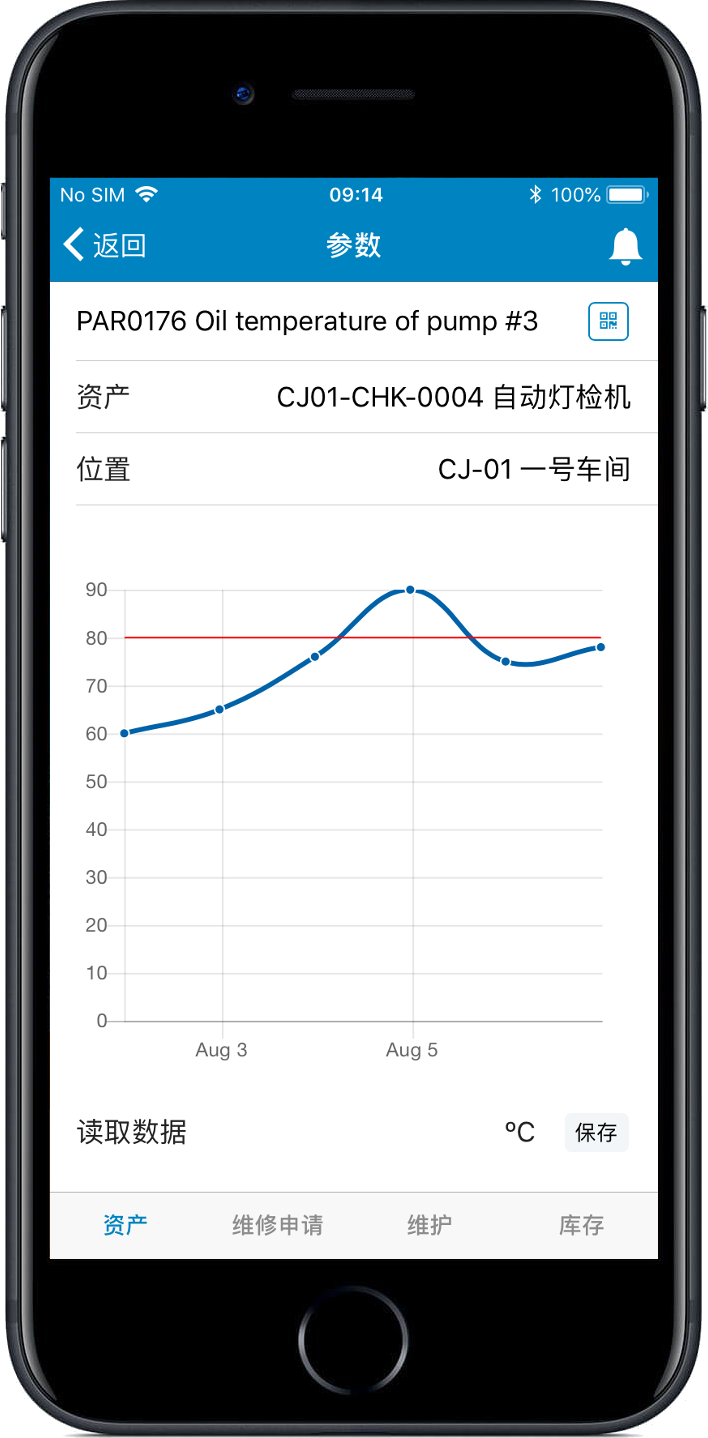This screenshot has height=1438, width=708.
Task: Select the peak data point at 90
Action: pos(410,590)
